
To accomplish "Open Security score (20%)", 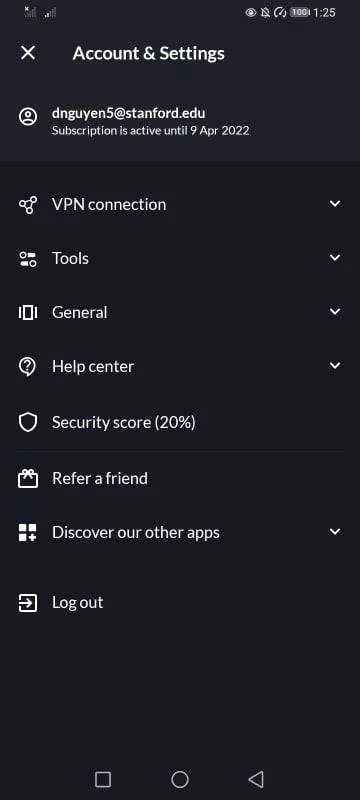I will click(180, 422).
